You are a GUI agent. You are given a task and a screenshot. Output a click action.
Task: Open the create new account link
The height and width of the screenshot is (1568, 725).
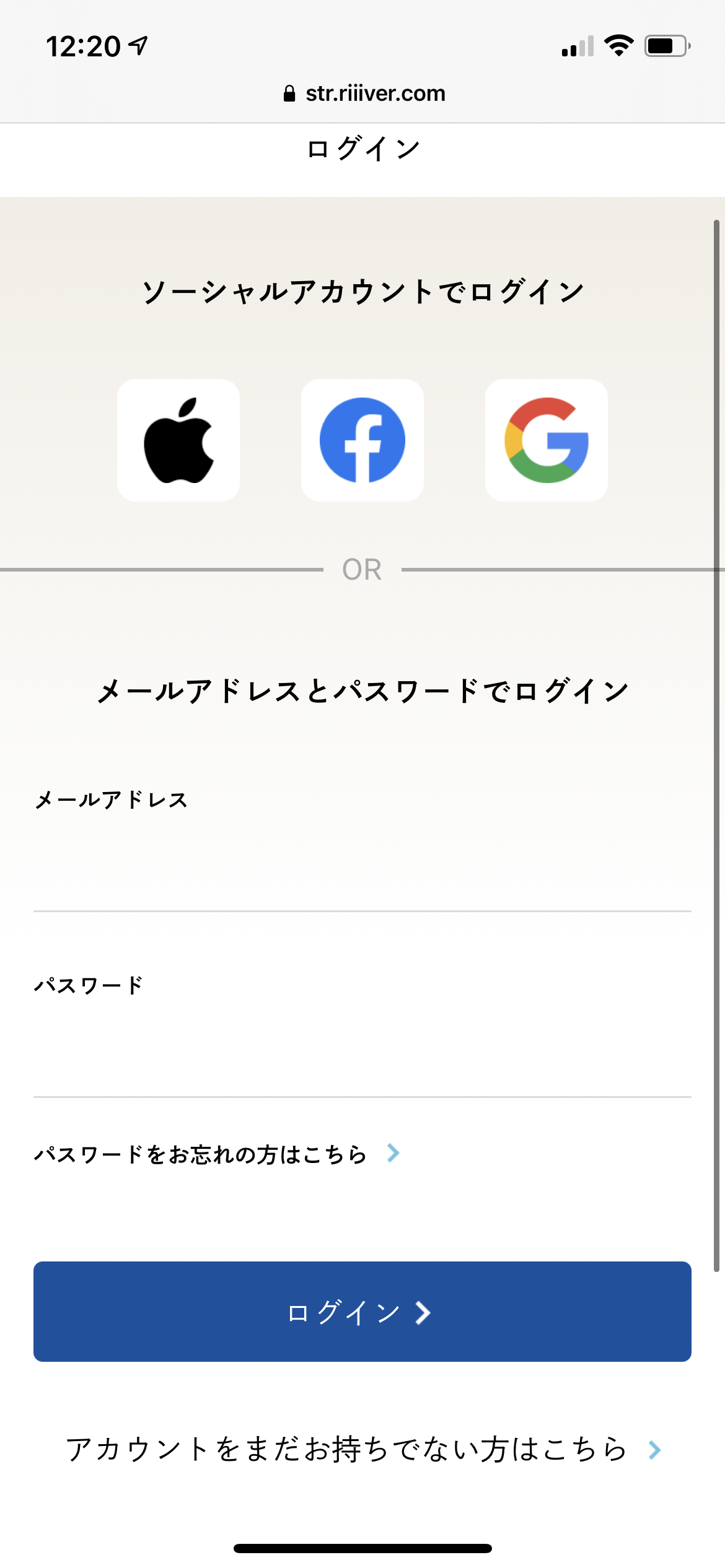pyautogui.click(x=364, y=1450)
